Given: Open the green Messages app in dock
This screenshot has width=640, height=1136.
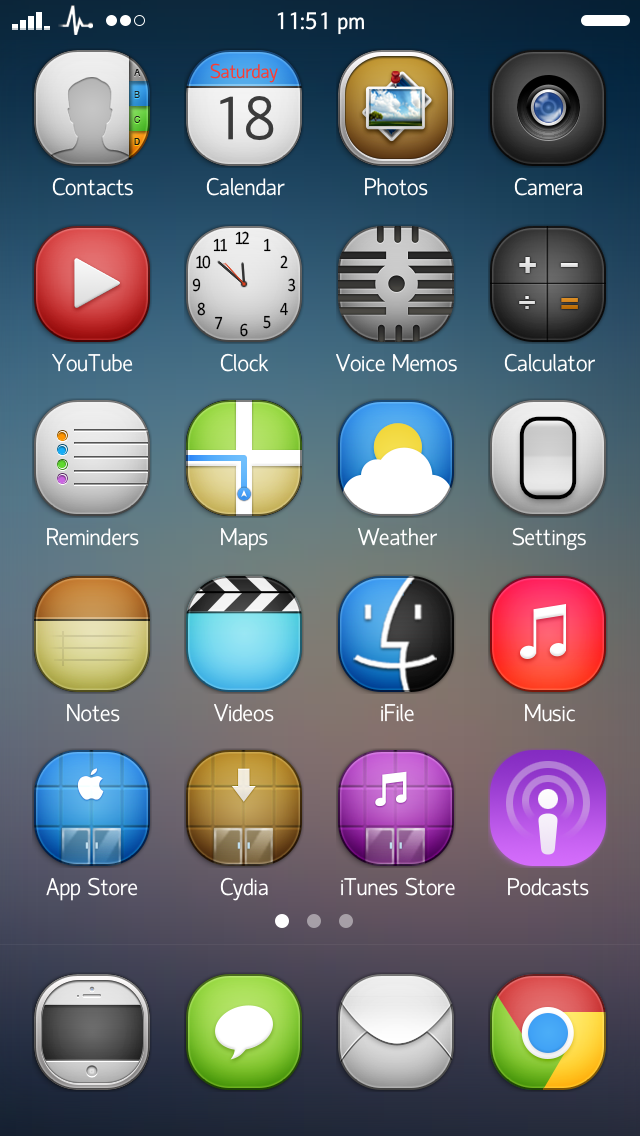Looking at the screenshot, I should tap(244, 1032).
